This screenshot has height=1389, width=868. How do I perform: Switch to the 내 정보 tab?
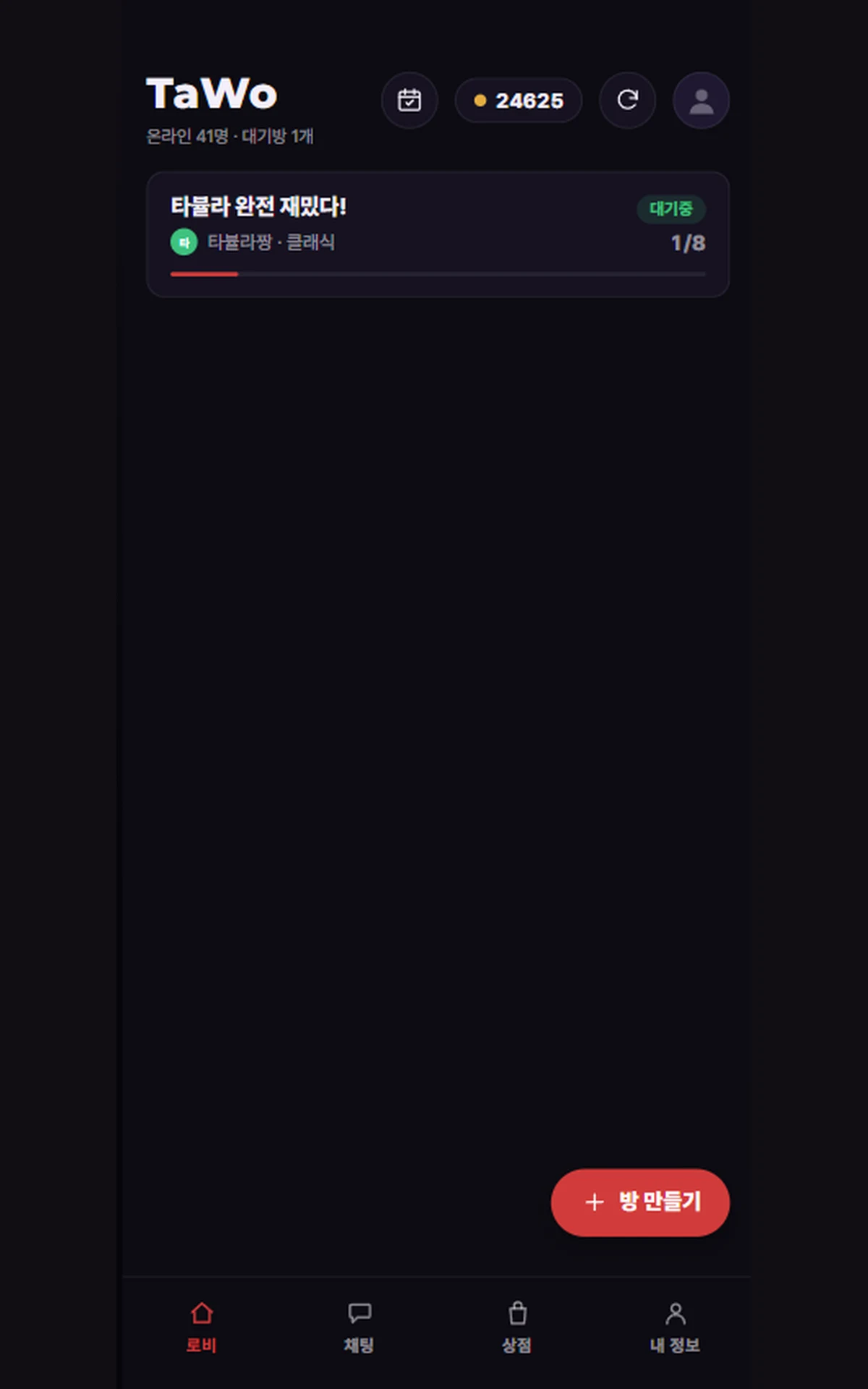tap(675, 1328)
